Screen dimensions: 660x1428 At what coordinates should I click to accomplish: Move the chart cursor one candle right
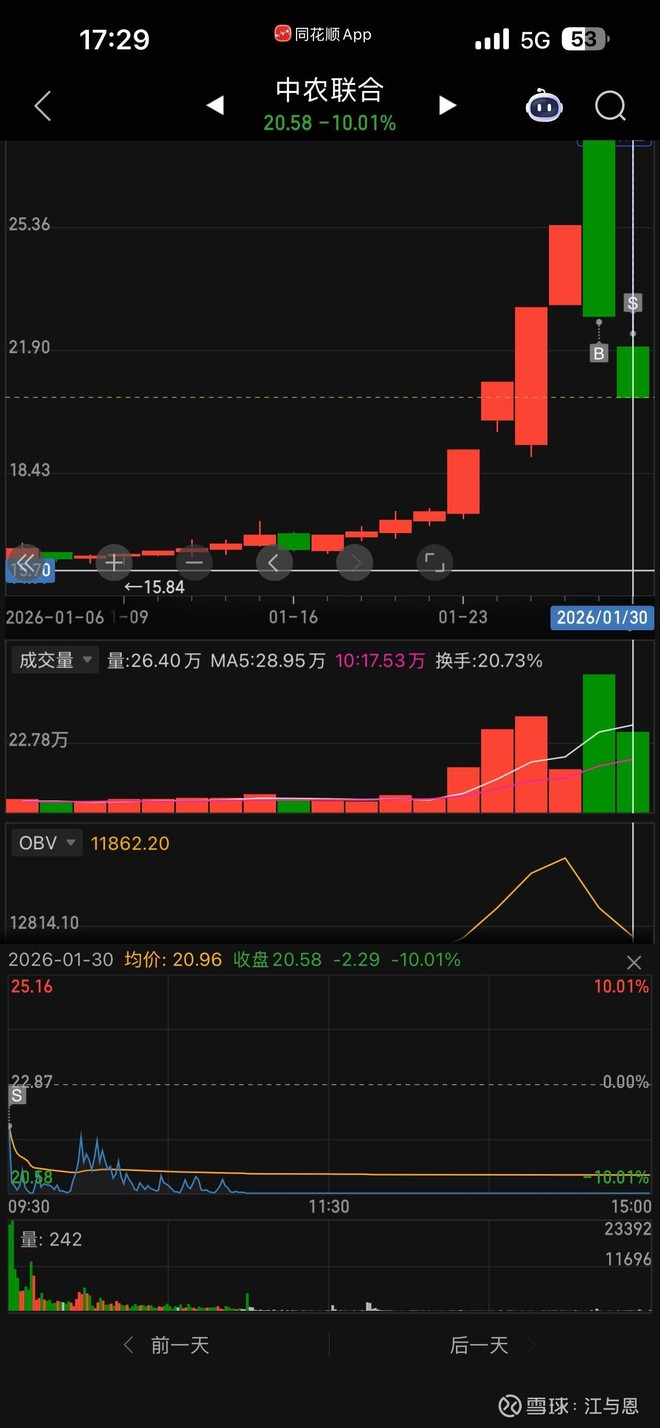pos(354,563)
